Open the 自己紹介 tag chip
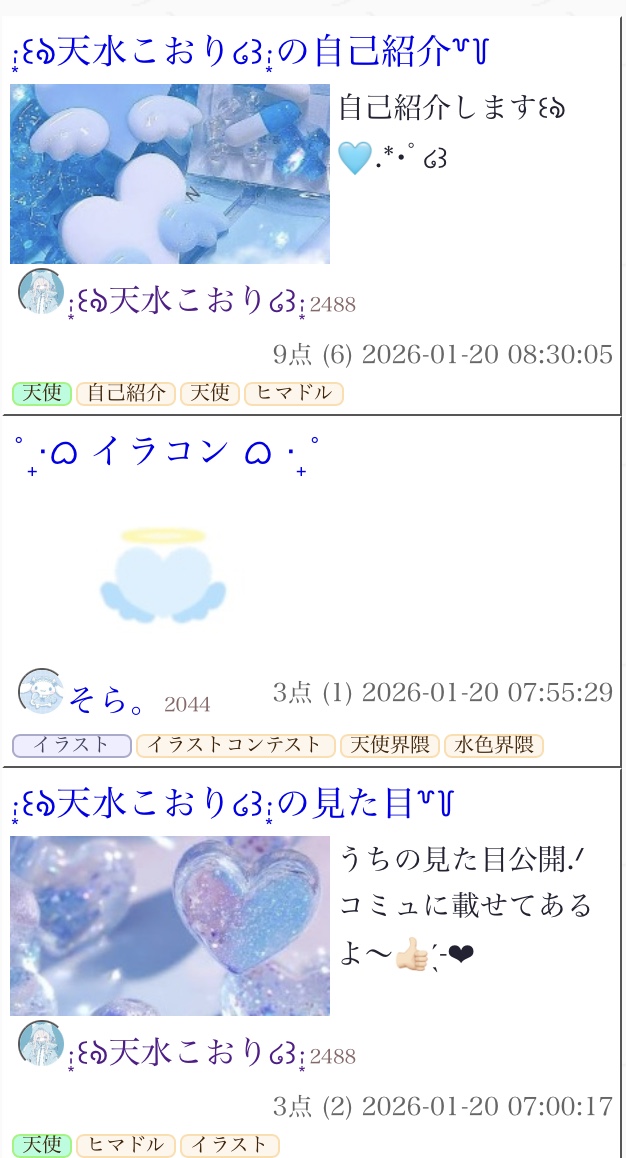This screenshot has width=626, height=1158. 126,393
